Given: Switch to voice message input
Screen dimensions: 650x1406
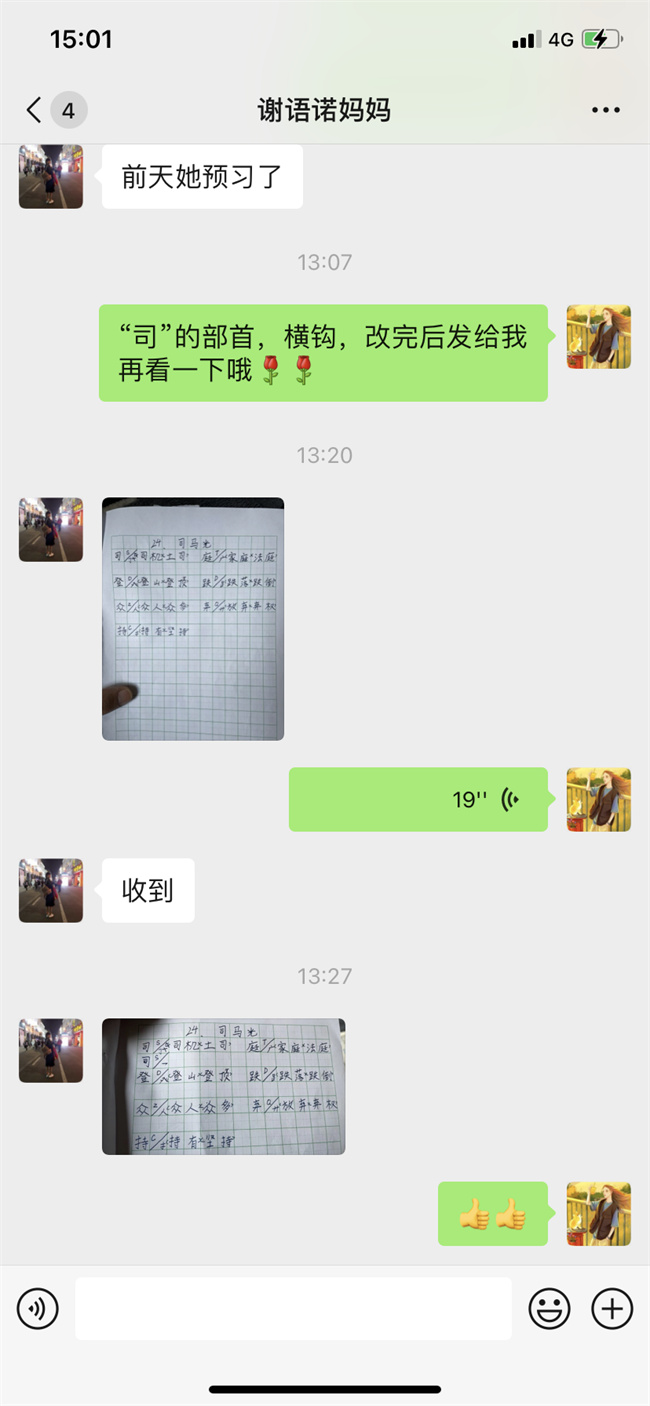Looking at the screenshot, I should coord(38,1308).
